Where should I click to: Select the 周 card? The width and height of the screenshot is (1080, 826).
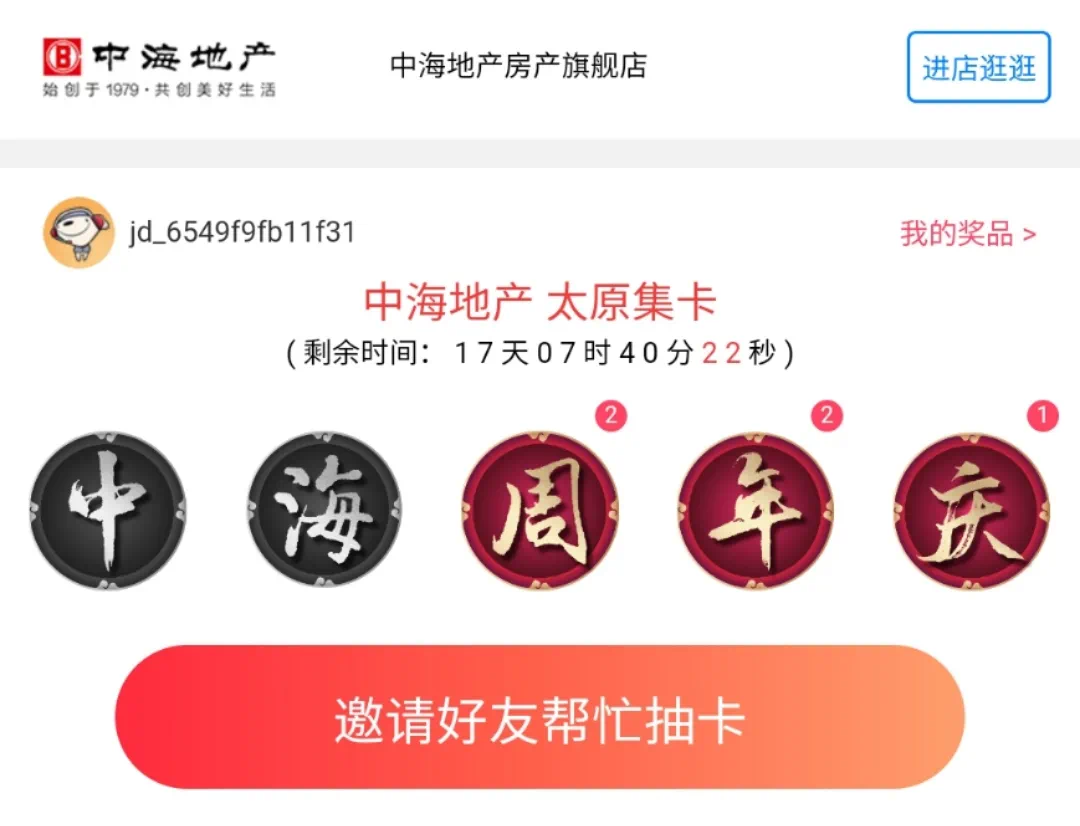pyautogui.click(x=540, y=510)
